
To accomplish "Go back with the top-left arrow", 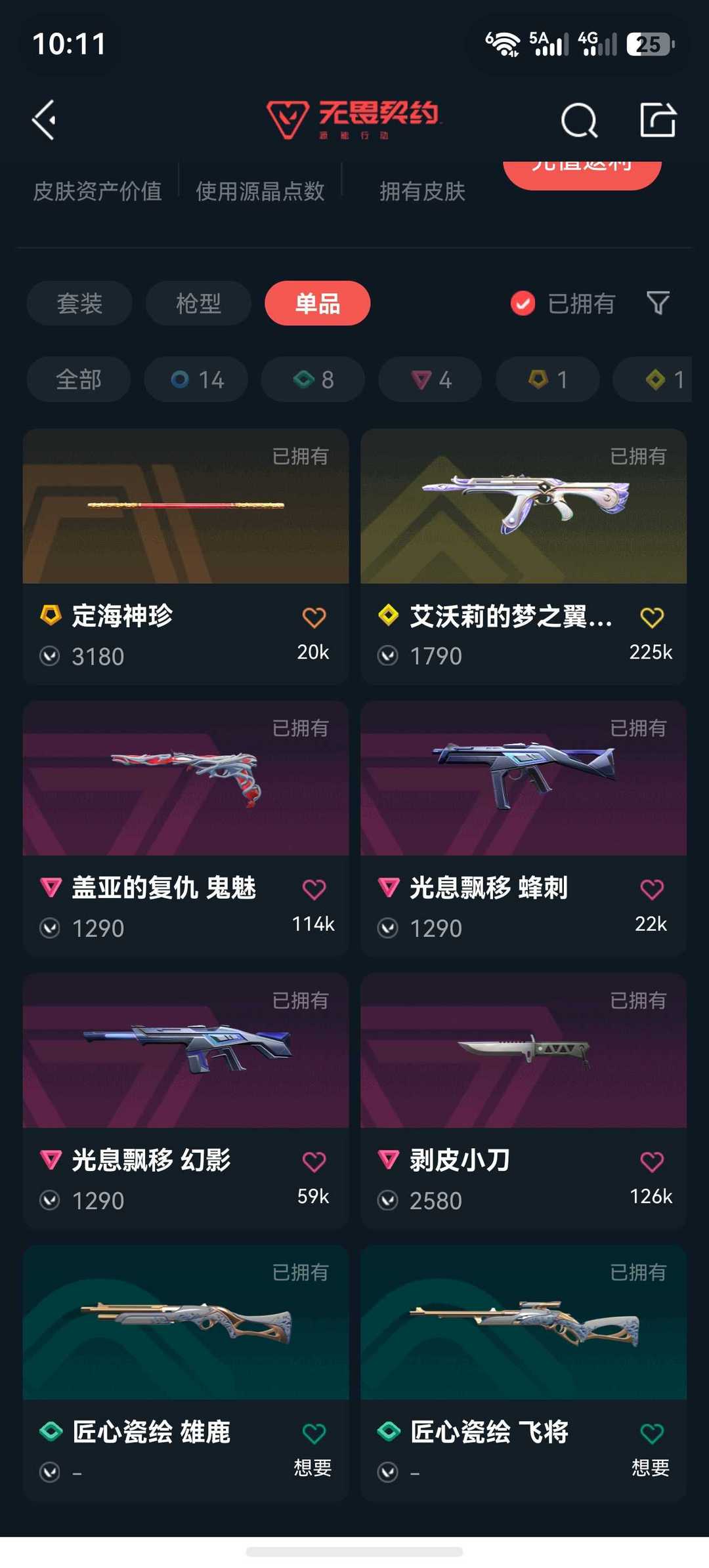I will click(x=44, y=120).
